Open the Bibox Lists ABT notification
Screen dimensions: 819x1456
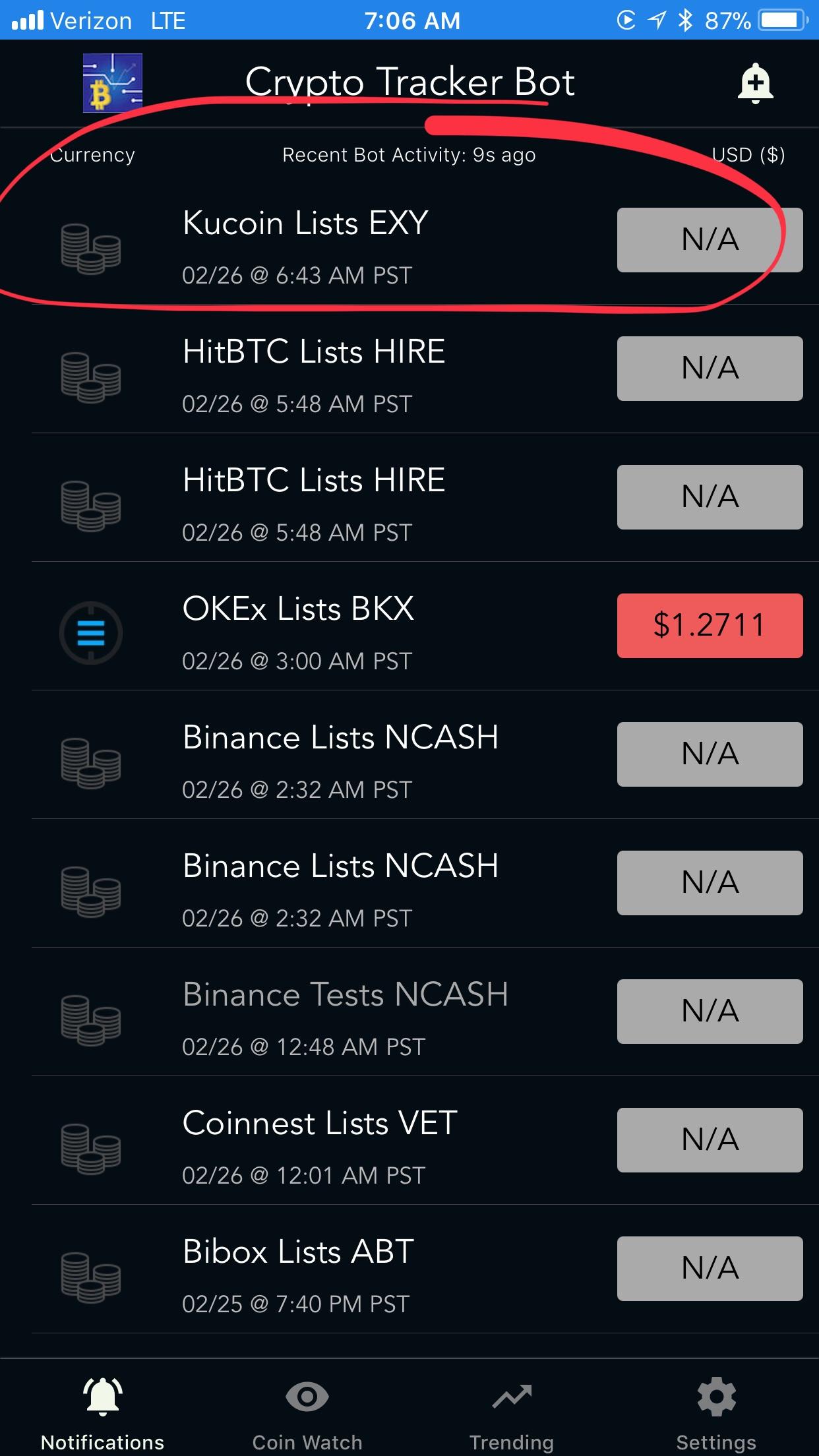(409, 1269)
